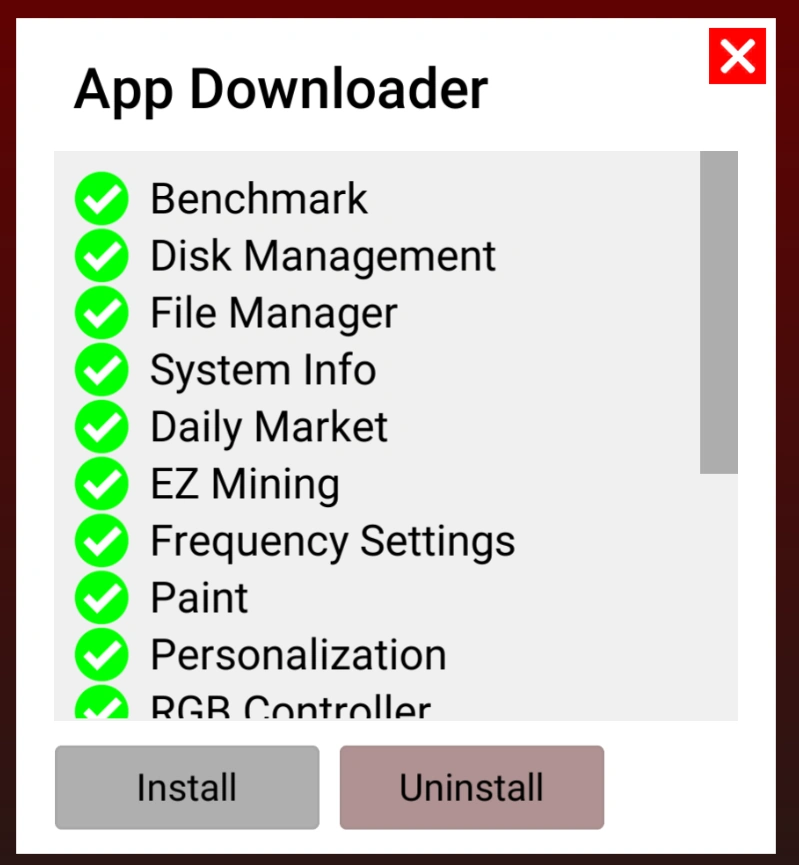Click the checkmark next to Frequency Settings
799x865 pixels.
[x=100, y=540]
